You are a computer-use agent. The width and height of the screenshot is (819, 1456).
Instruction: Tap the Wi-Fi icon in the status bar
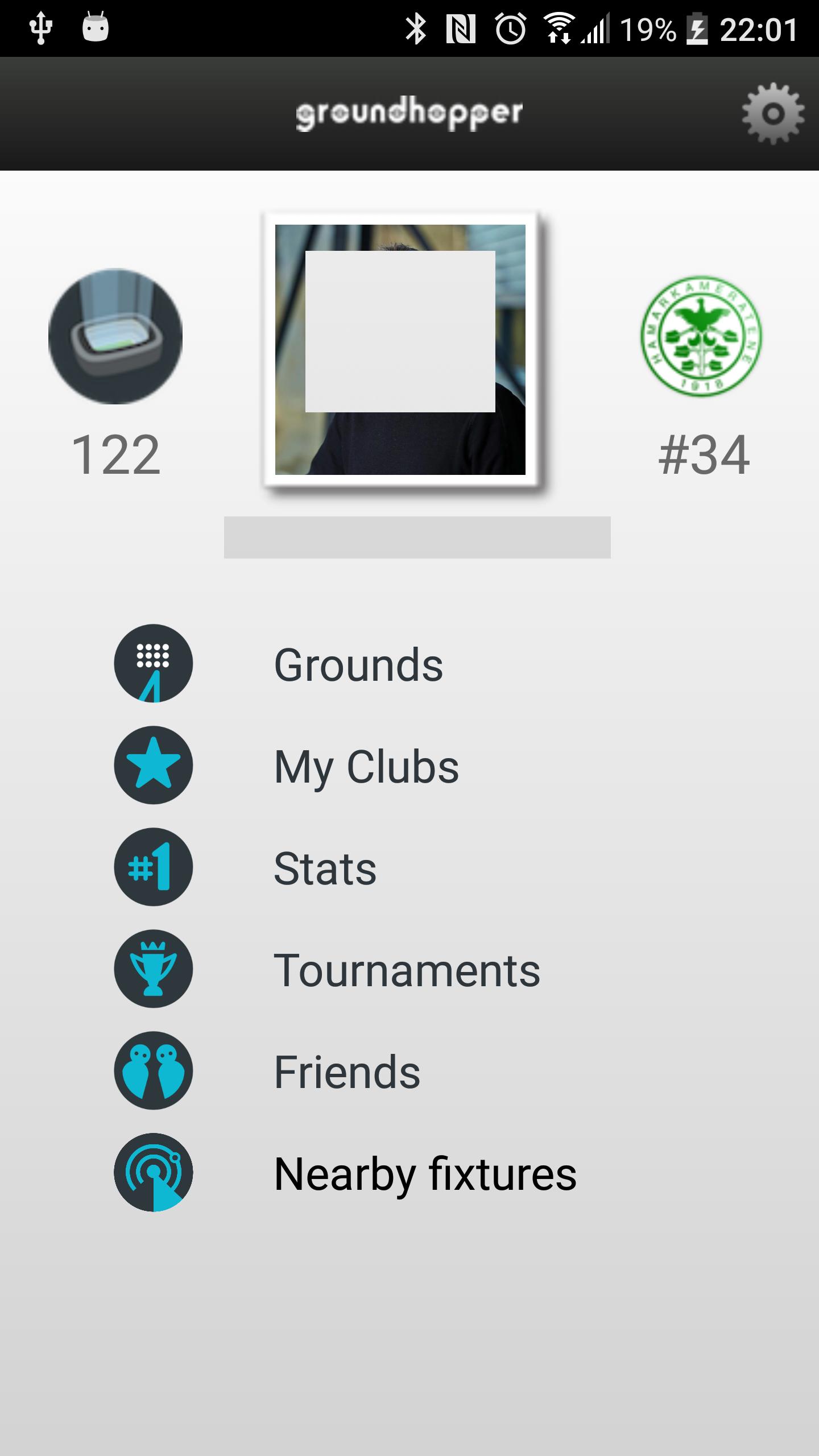coord(559,28)
